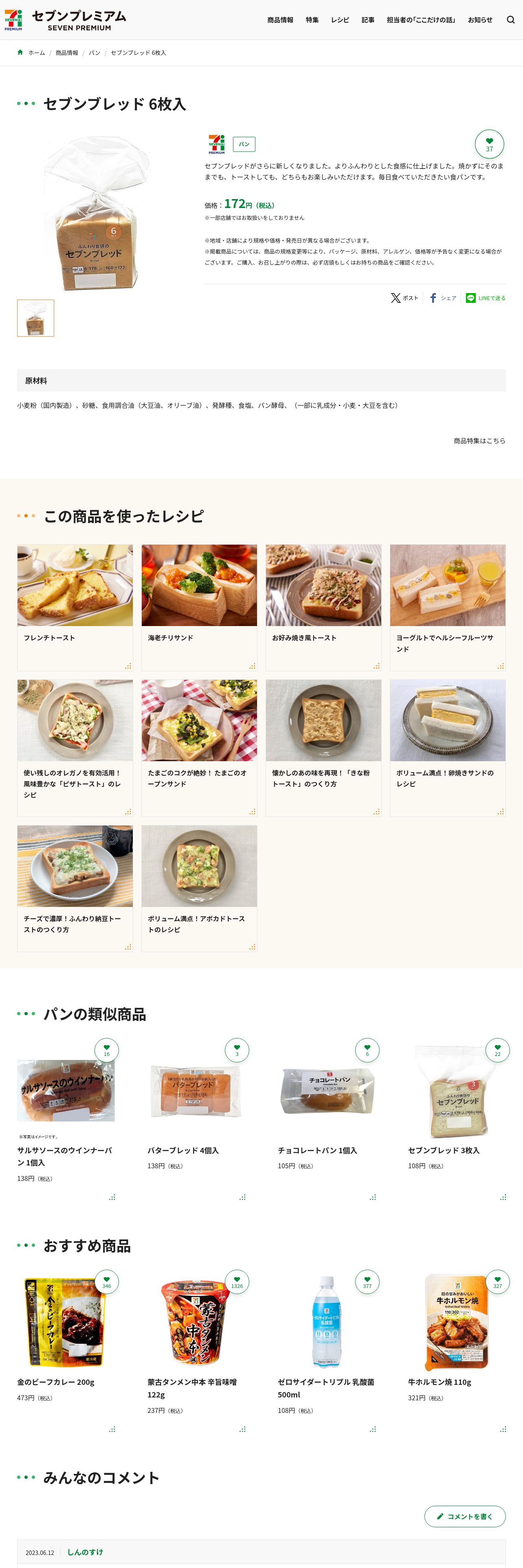Open the 海老チリサンド recipe card
The height and width of the screenshot is (1568, 523).
(199, 607)
